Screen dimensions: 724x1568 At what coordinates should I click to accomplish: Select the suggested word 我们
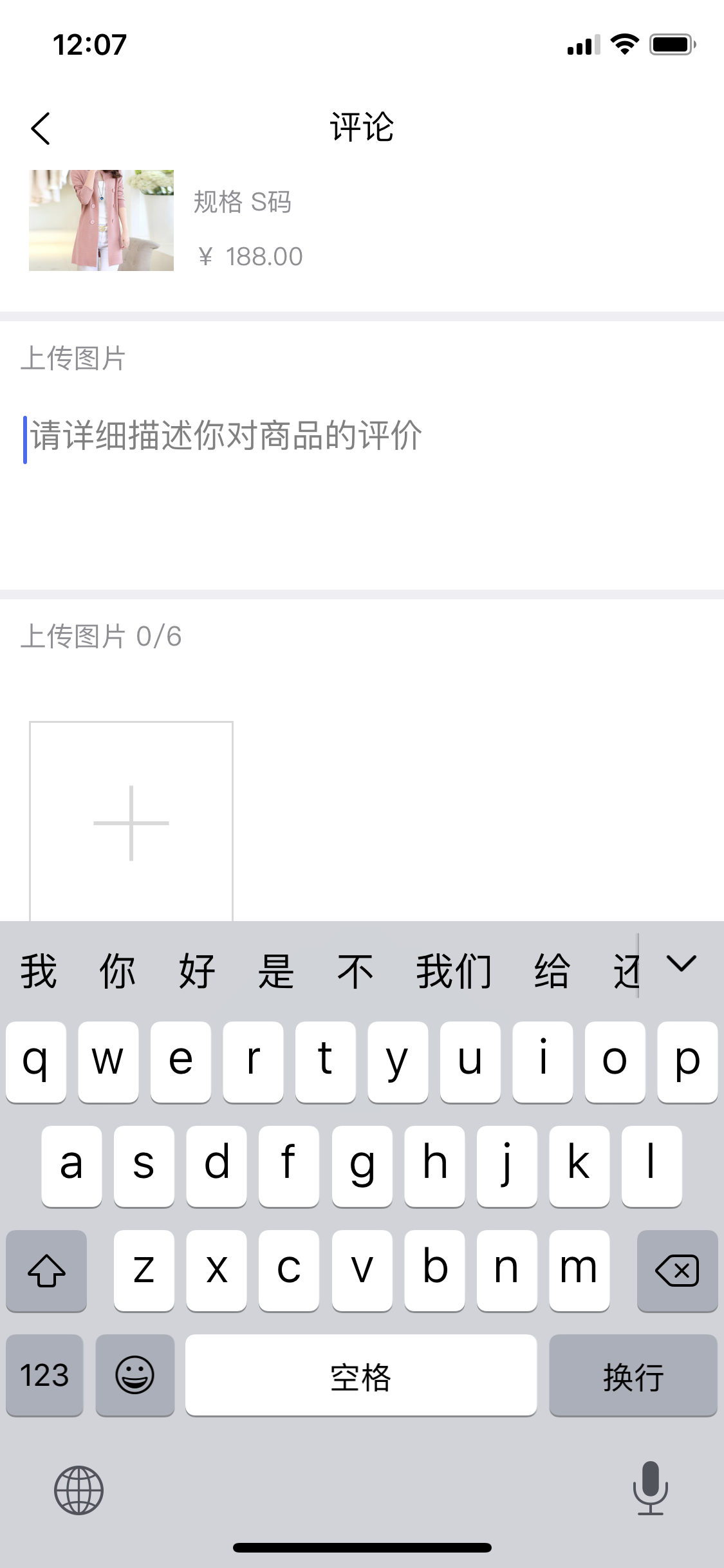pos(454,971)
